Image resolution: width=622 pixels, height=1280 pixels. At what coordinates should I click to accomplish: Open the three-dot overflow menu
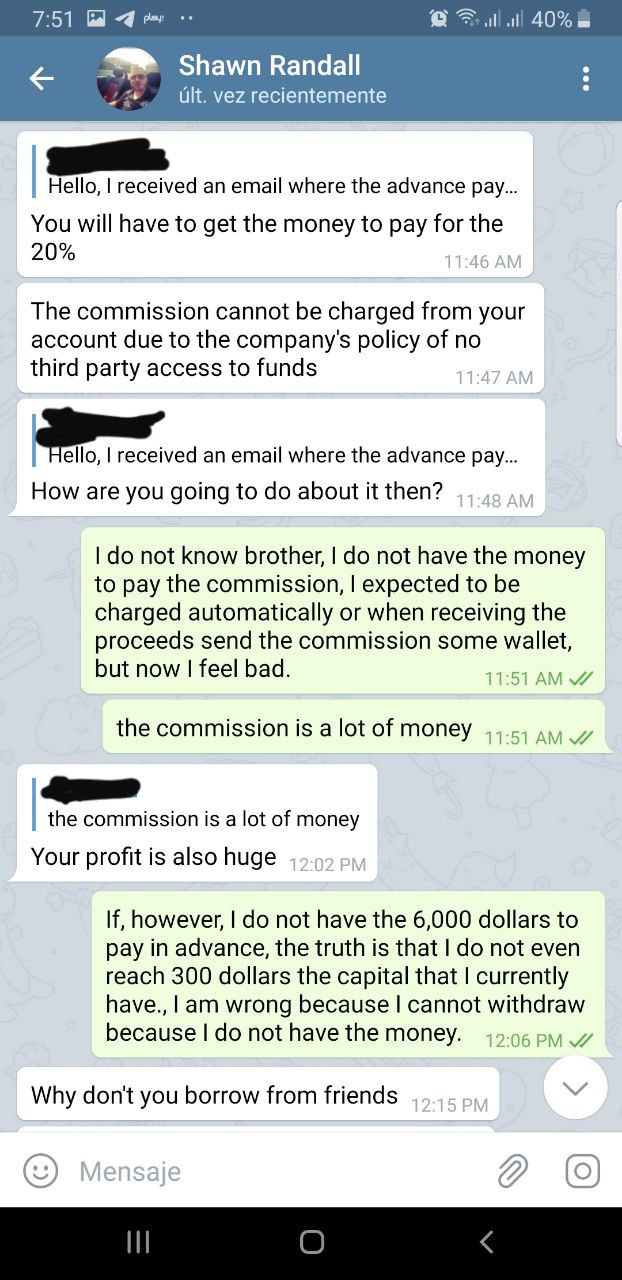point(586,79)
